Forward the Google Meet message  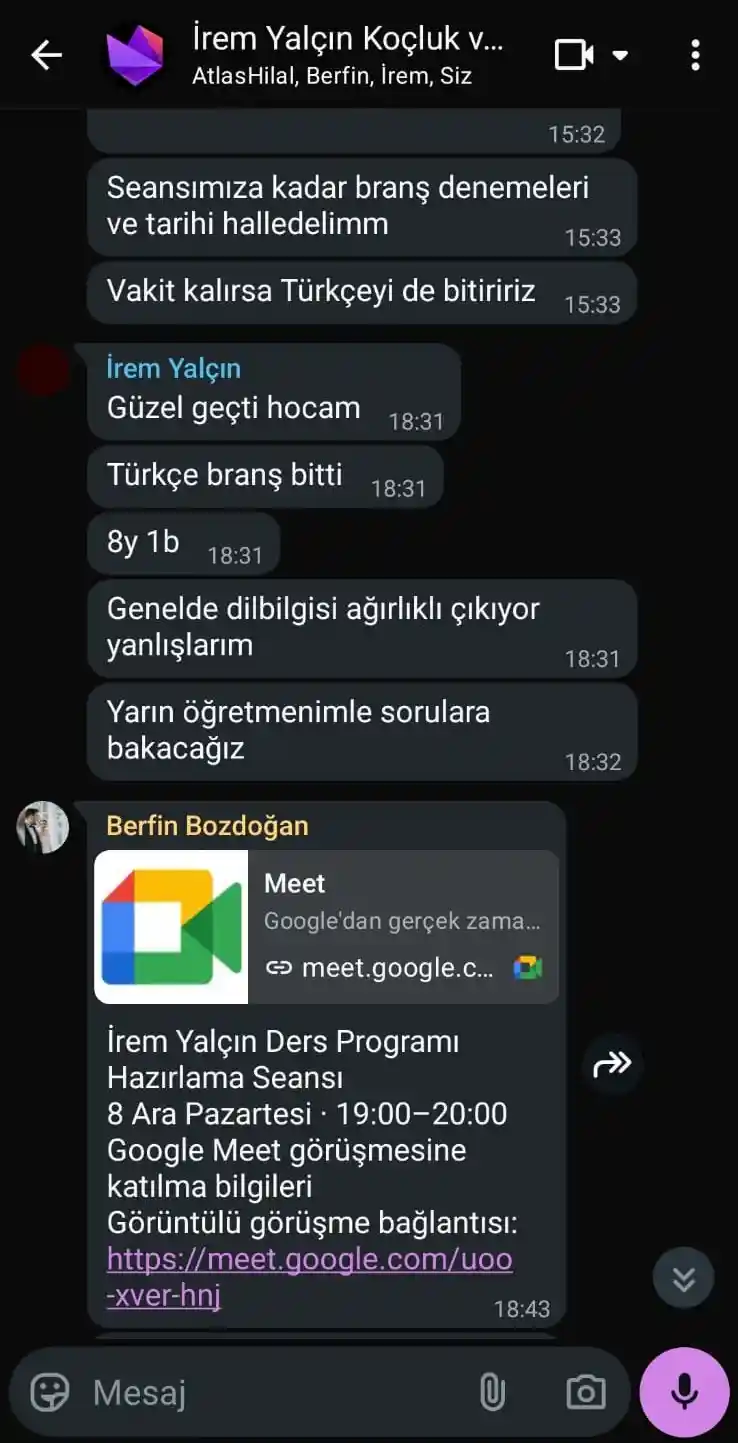(612, 1063)
